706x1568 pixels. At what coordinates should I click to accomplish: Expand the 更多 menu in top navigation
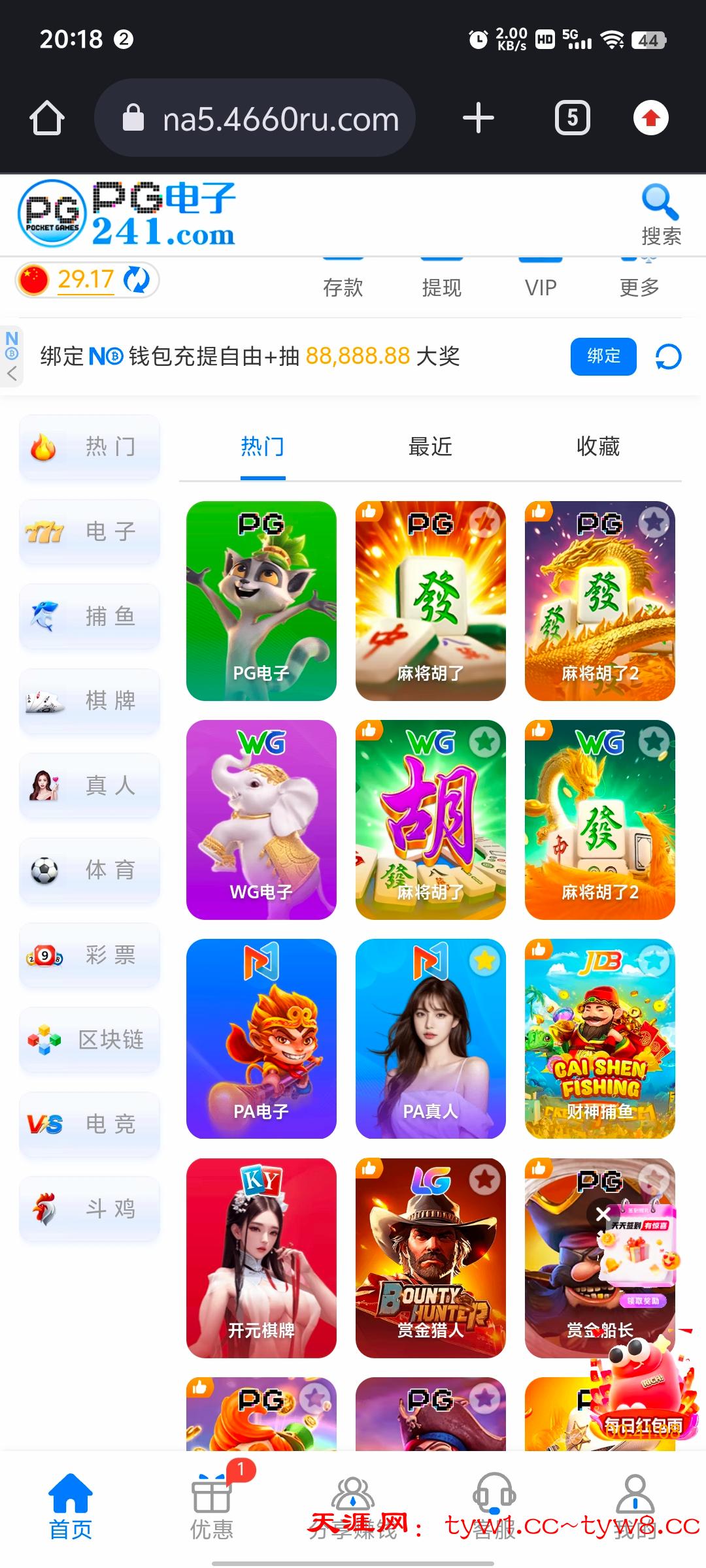click(639, 286)
